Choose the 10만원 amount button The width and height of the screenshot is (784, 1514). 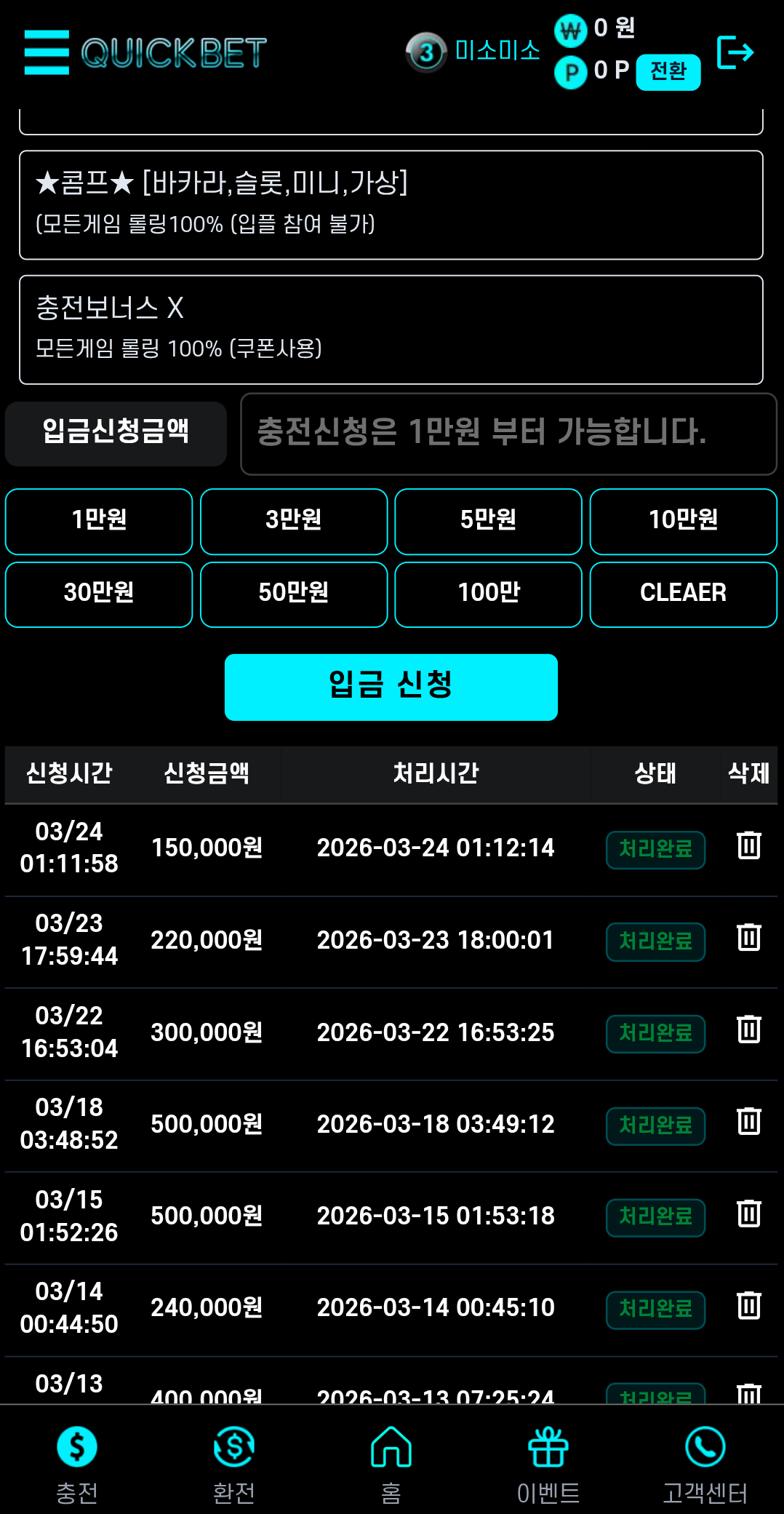[x=683, y=521]
